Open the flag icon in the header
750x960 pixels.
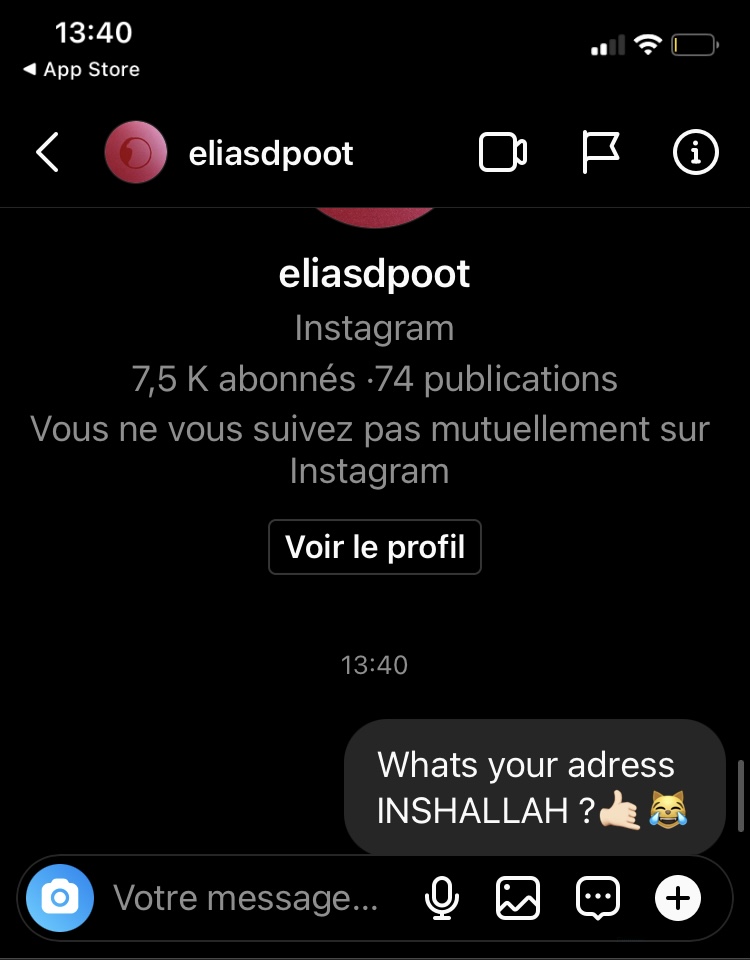(601, 153)
